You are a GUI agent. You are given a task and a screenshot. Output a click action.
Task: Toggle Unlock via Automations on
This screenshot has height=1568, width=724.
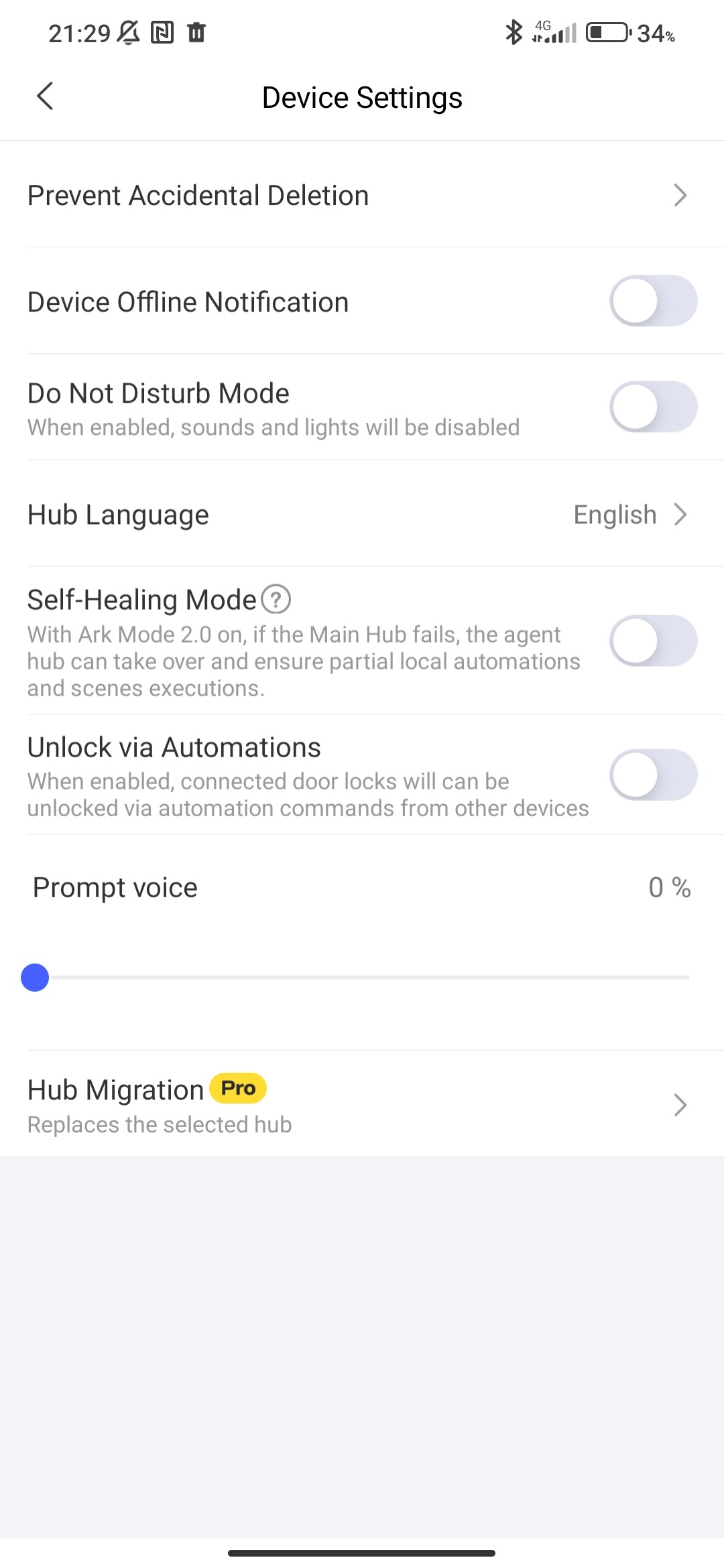coord(653,775)
